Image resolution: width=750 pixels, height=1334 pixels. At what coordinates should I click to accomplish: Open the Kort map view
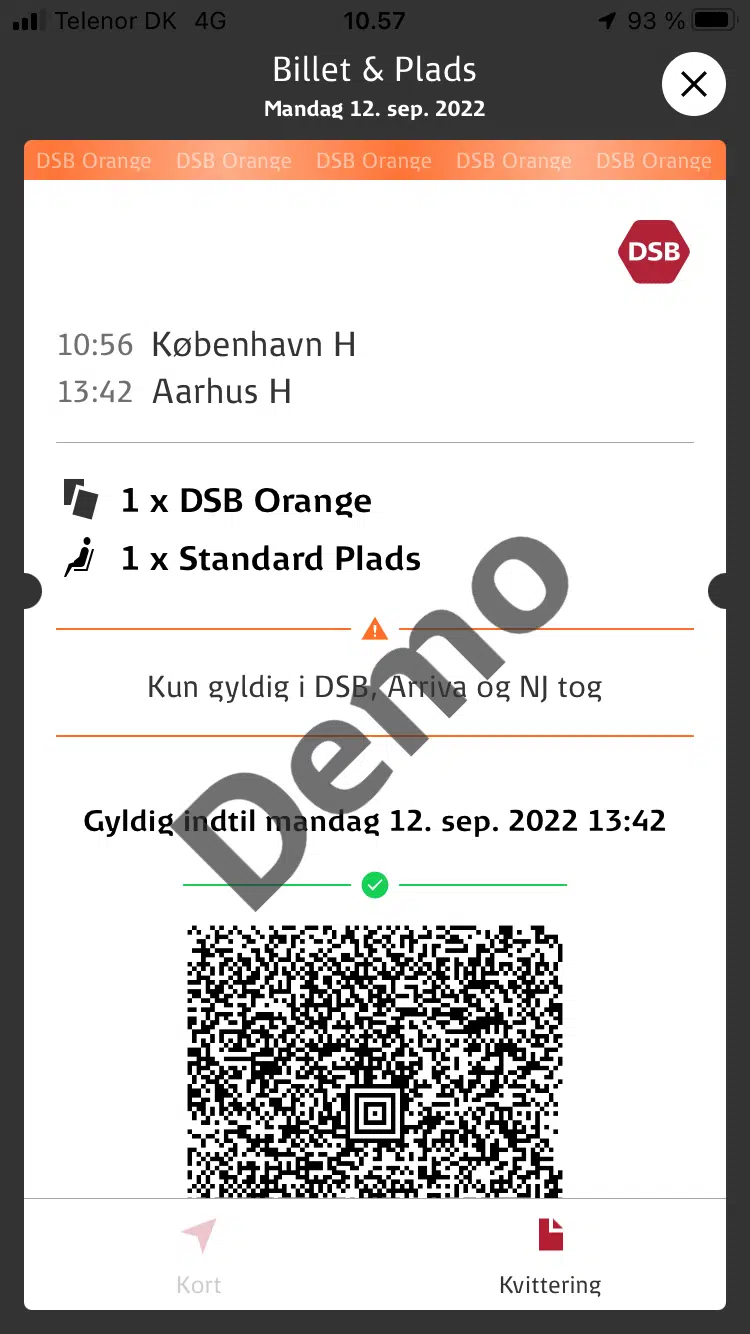199,1255
